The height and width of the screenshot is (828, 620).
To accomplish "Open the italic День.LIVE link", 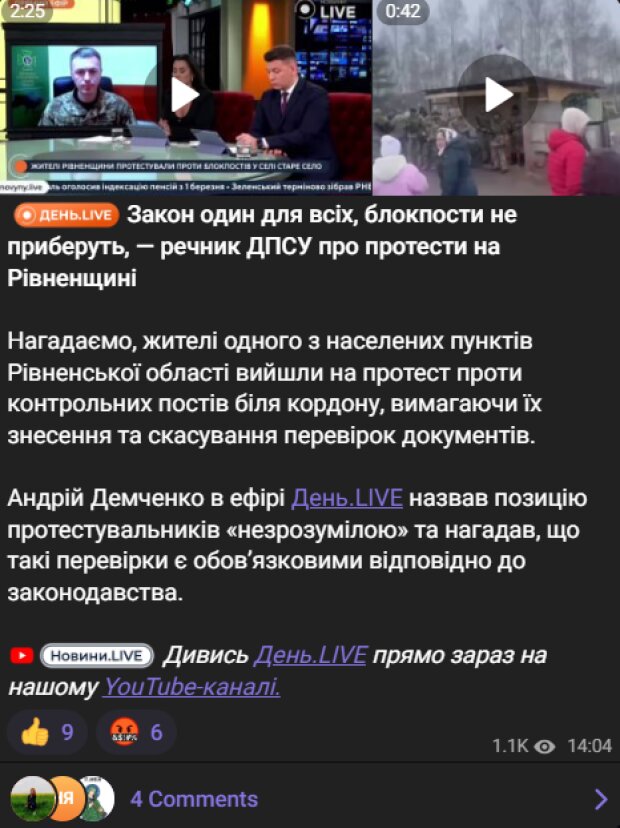I will pos(310,655).
